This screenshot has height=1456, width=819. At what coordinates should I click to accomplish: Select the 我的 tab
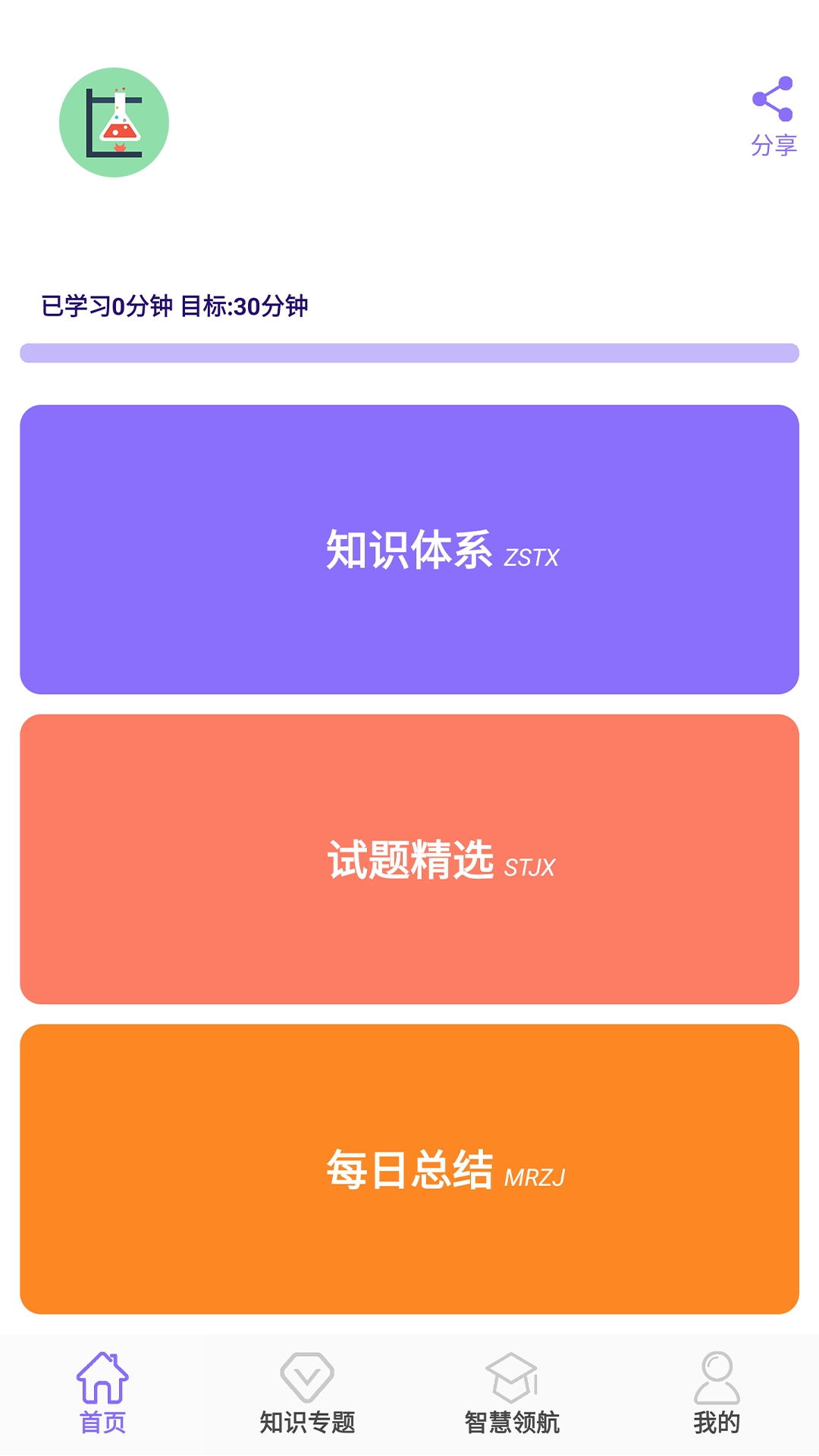[x=716, y=1394]
